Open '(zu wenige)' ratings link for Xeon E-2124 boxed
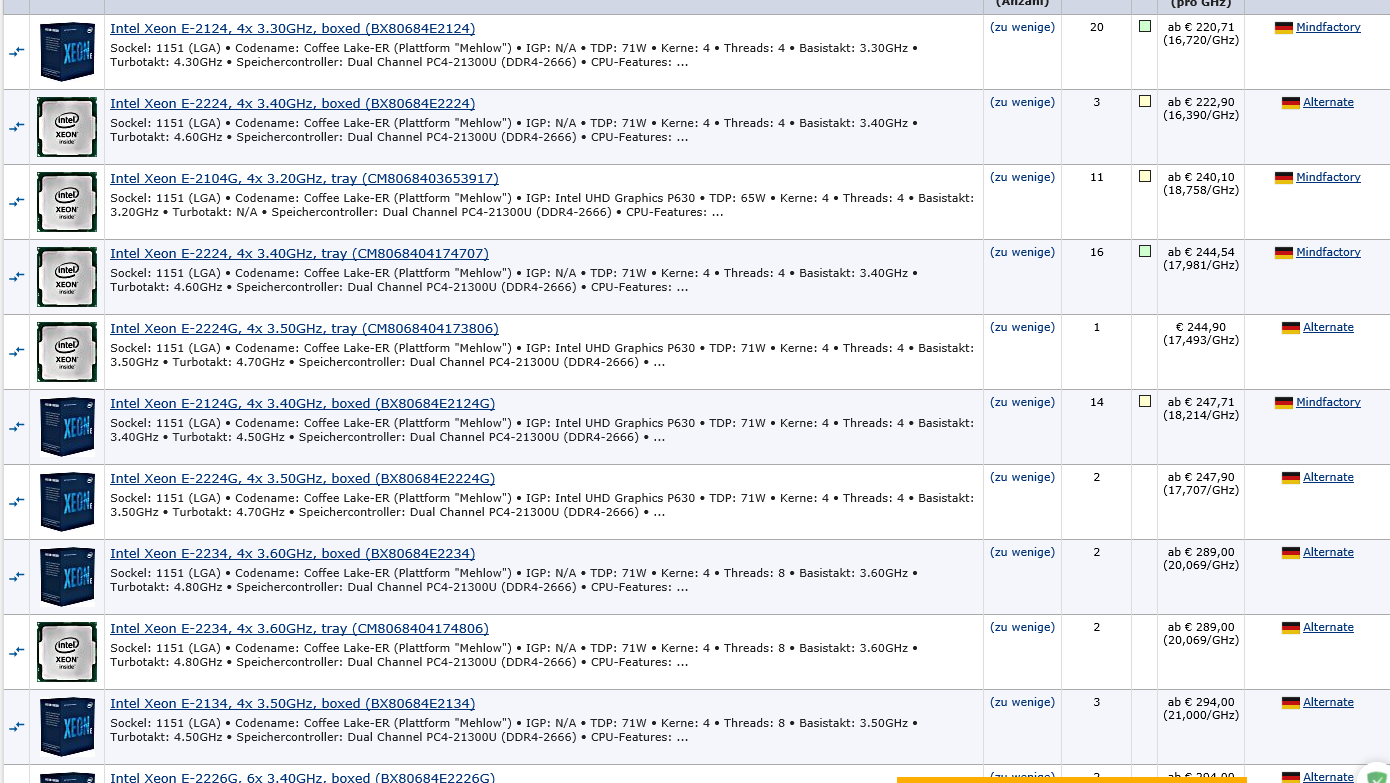The width and height of the screenshot is (1390, 783). coord(1022,28)
